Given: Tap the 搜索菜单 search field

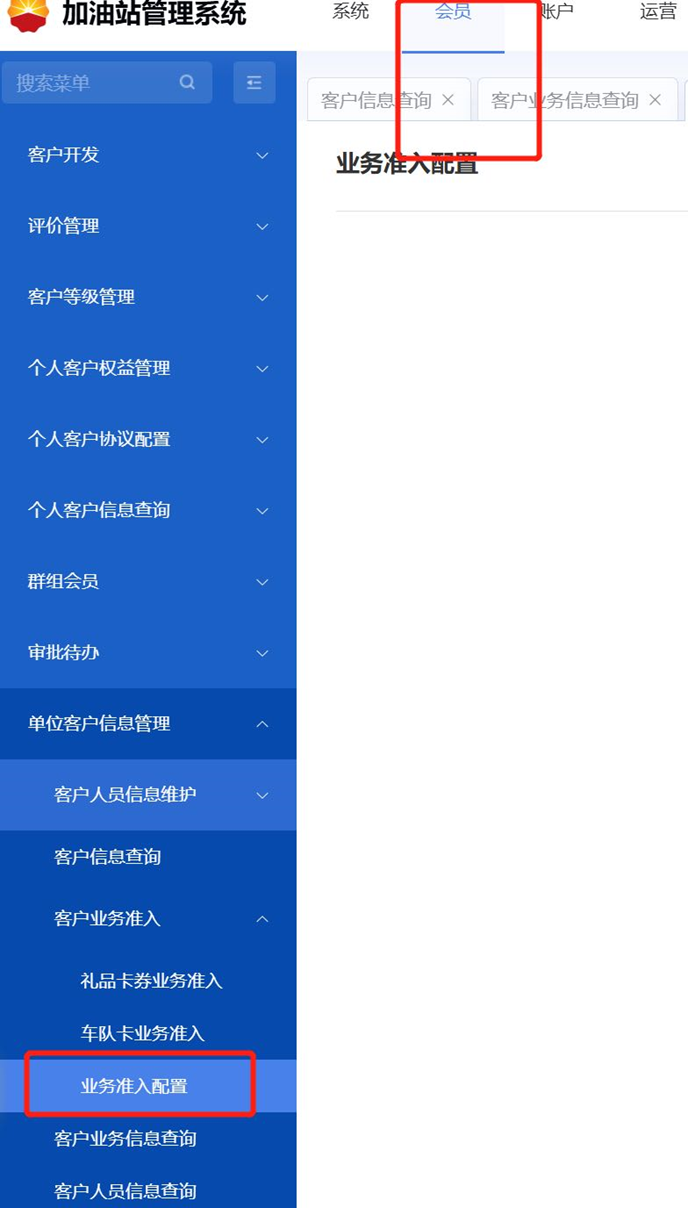Looking at the screenshot, I should coord(95,83).
